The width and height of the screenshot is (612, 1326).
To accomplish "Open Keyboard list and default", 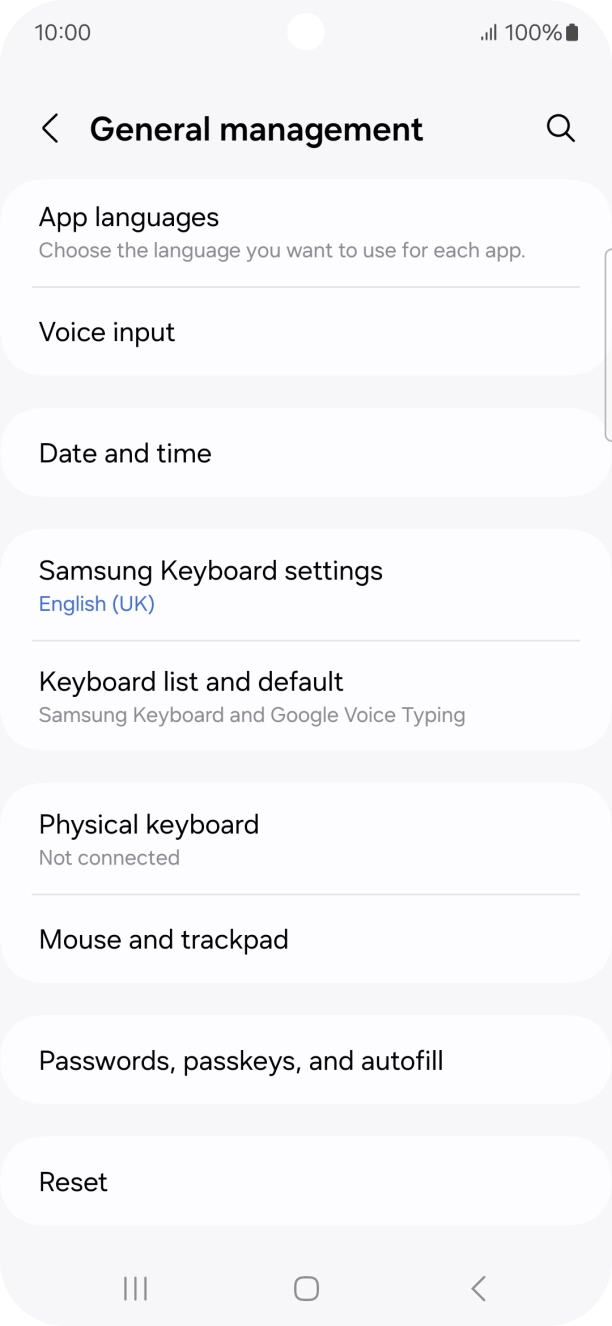I will pos(306,696).
